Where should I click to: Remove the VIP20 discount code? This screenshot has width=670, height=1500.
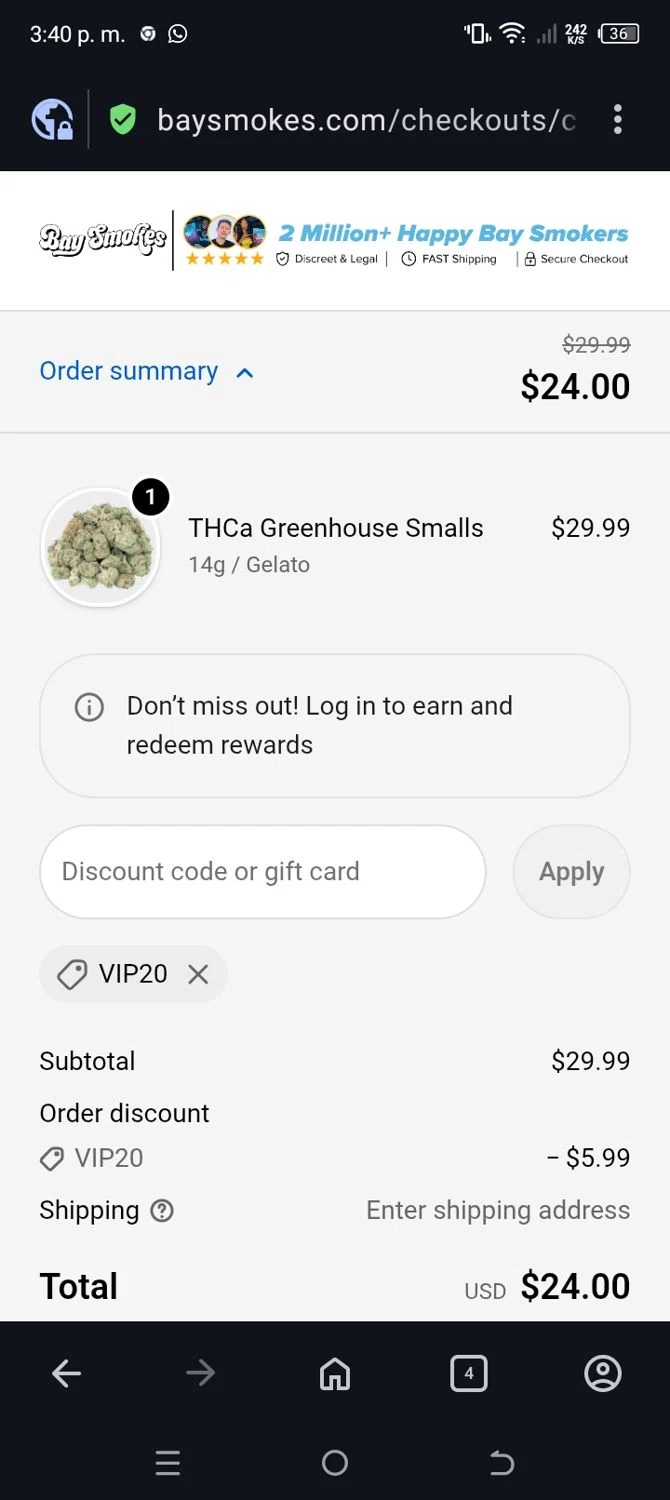(198, 974)
